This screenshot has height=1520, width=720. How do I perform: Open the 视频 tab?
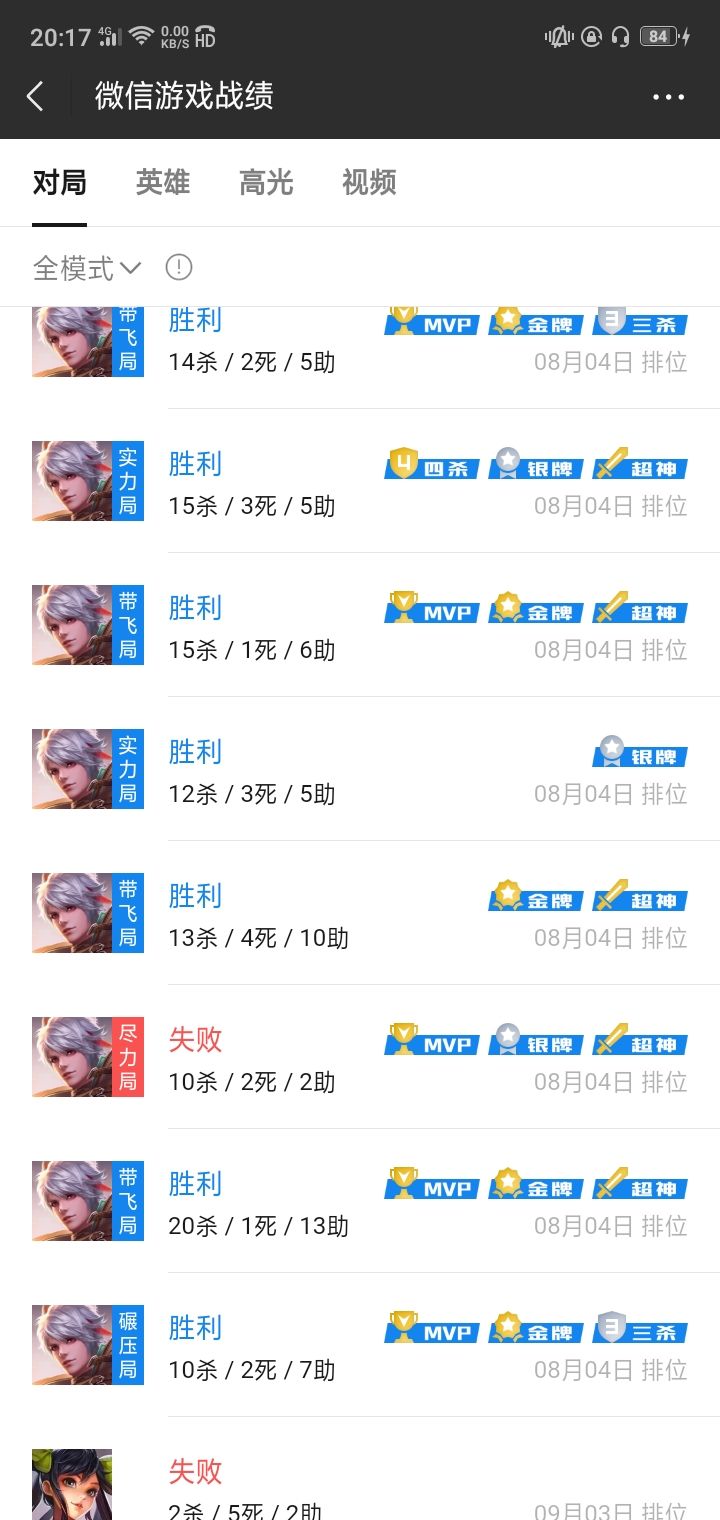pyautogui.click(x=368, y=183)
